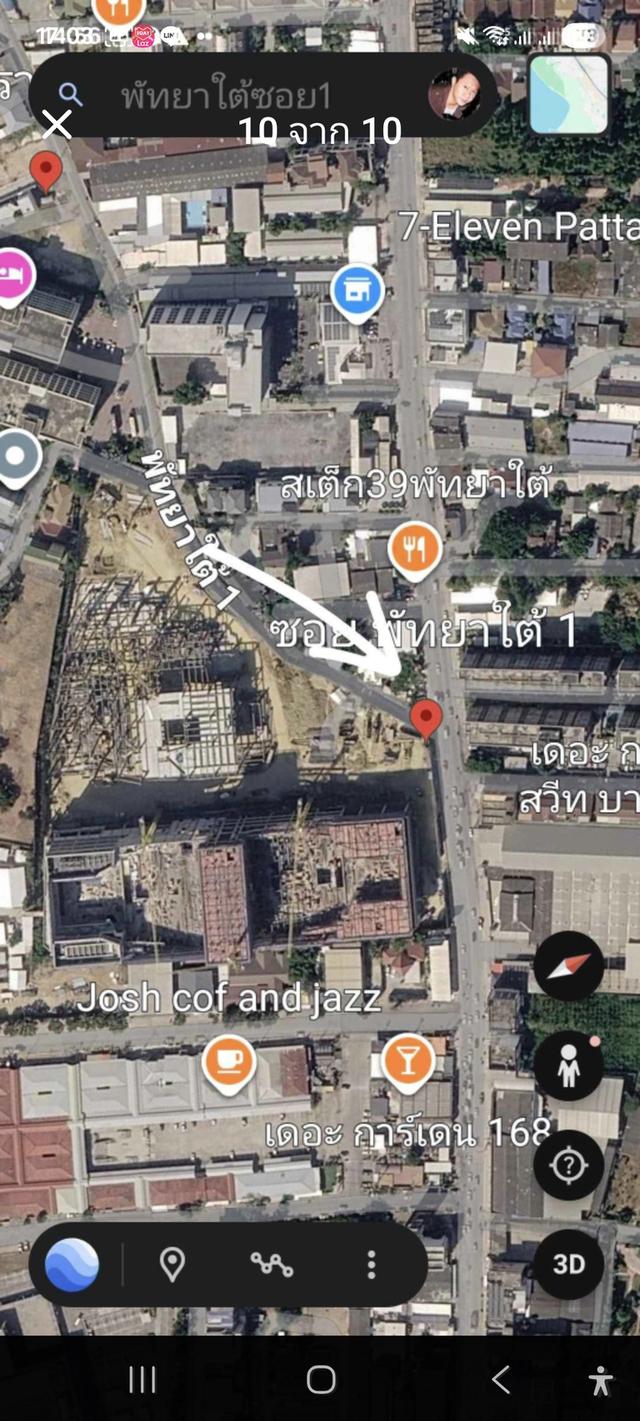Activate Street View pegman button

pos(568,1066)
